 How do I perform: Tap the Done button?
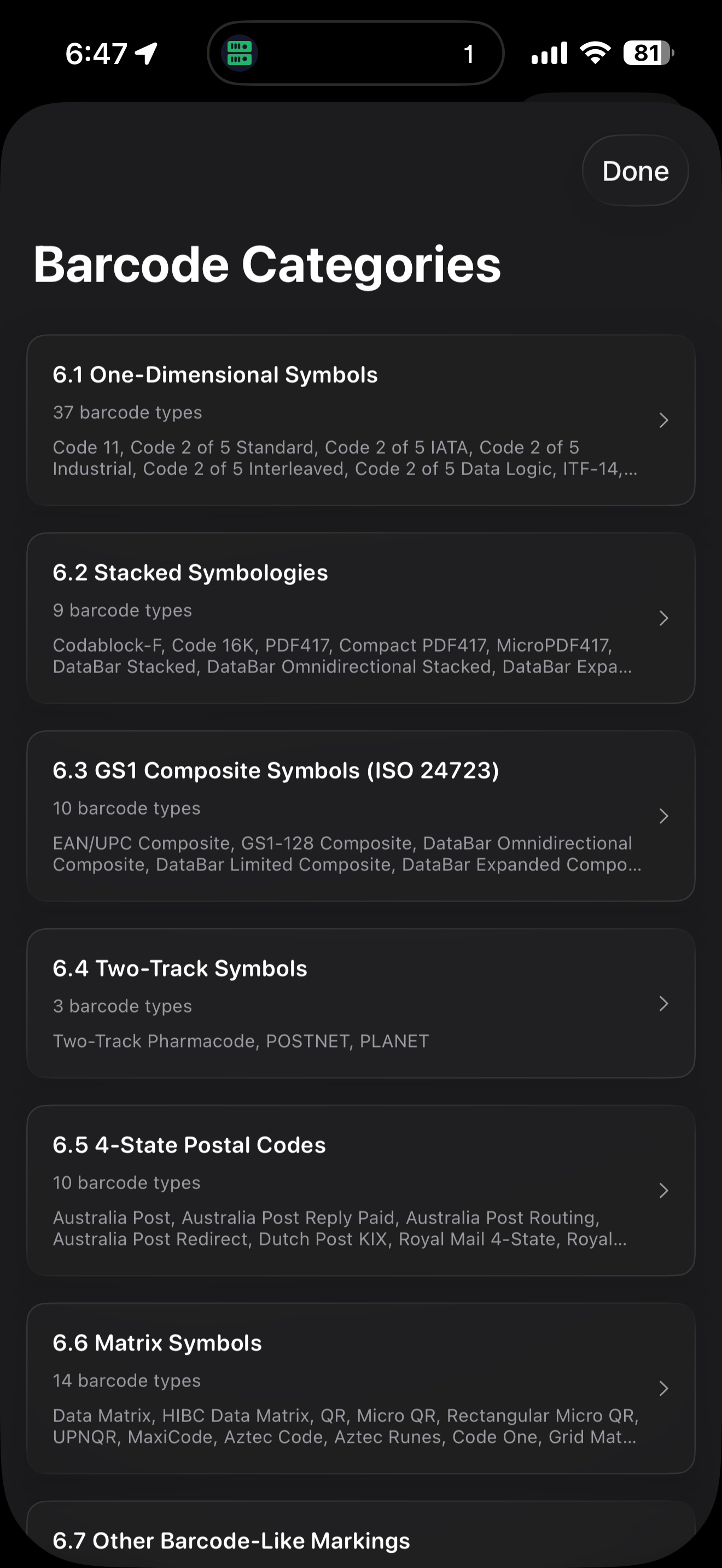[x=635, y=171]
